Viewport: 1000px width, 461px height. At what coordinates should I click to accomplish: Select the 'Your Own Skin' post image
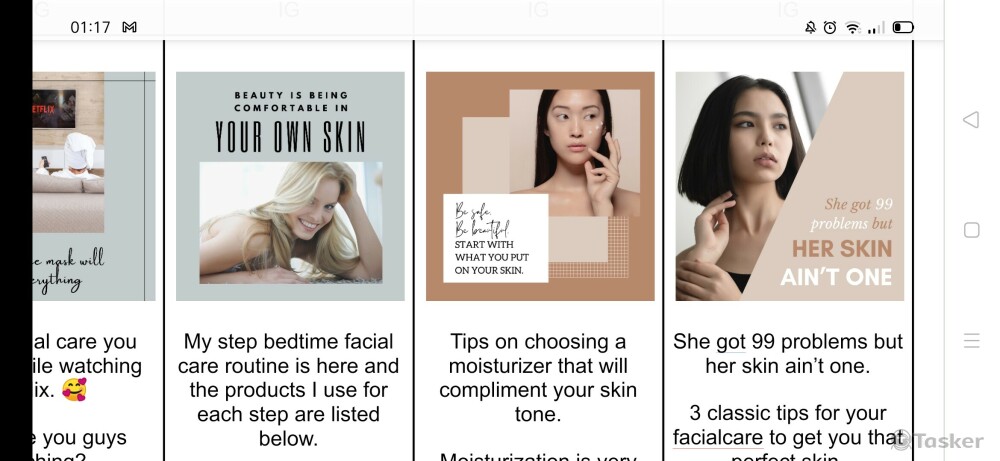coord(290,186)
